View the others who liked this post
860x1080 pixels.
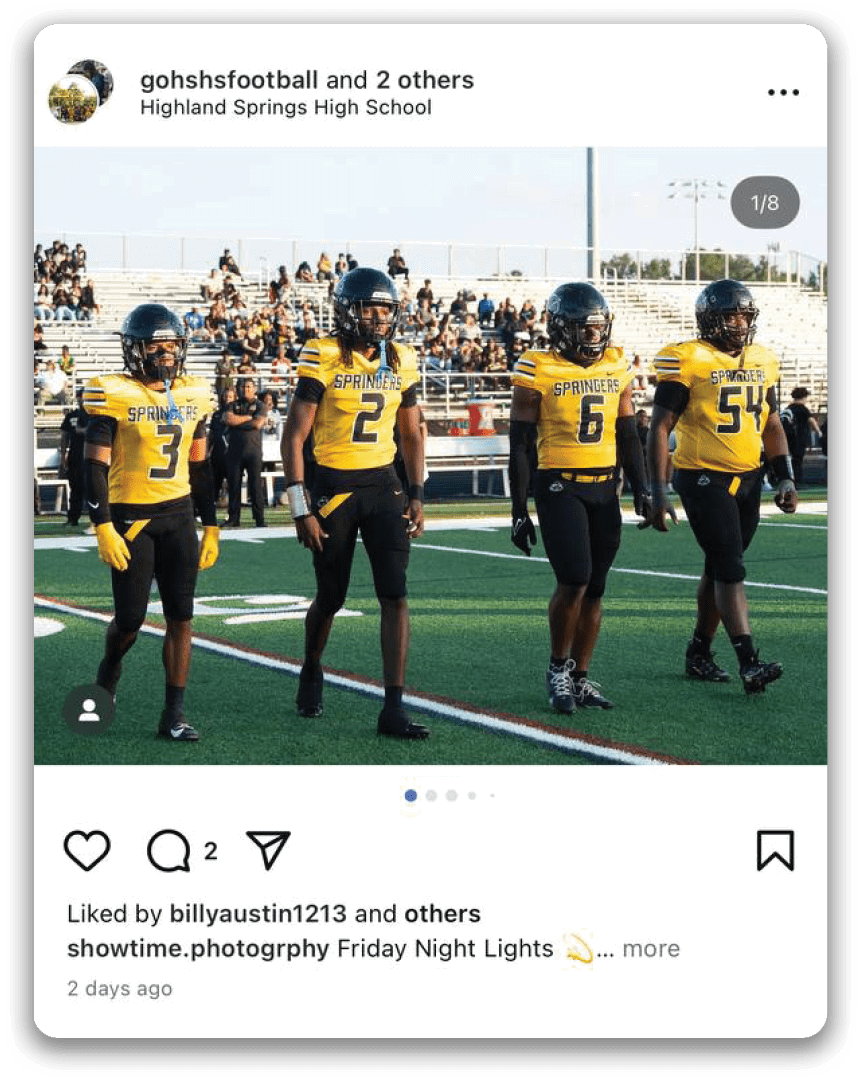[x=442, y=914]
